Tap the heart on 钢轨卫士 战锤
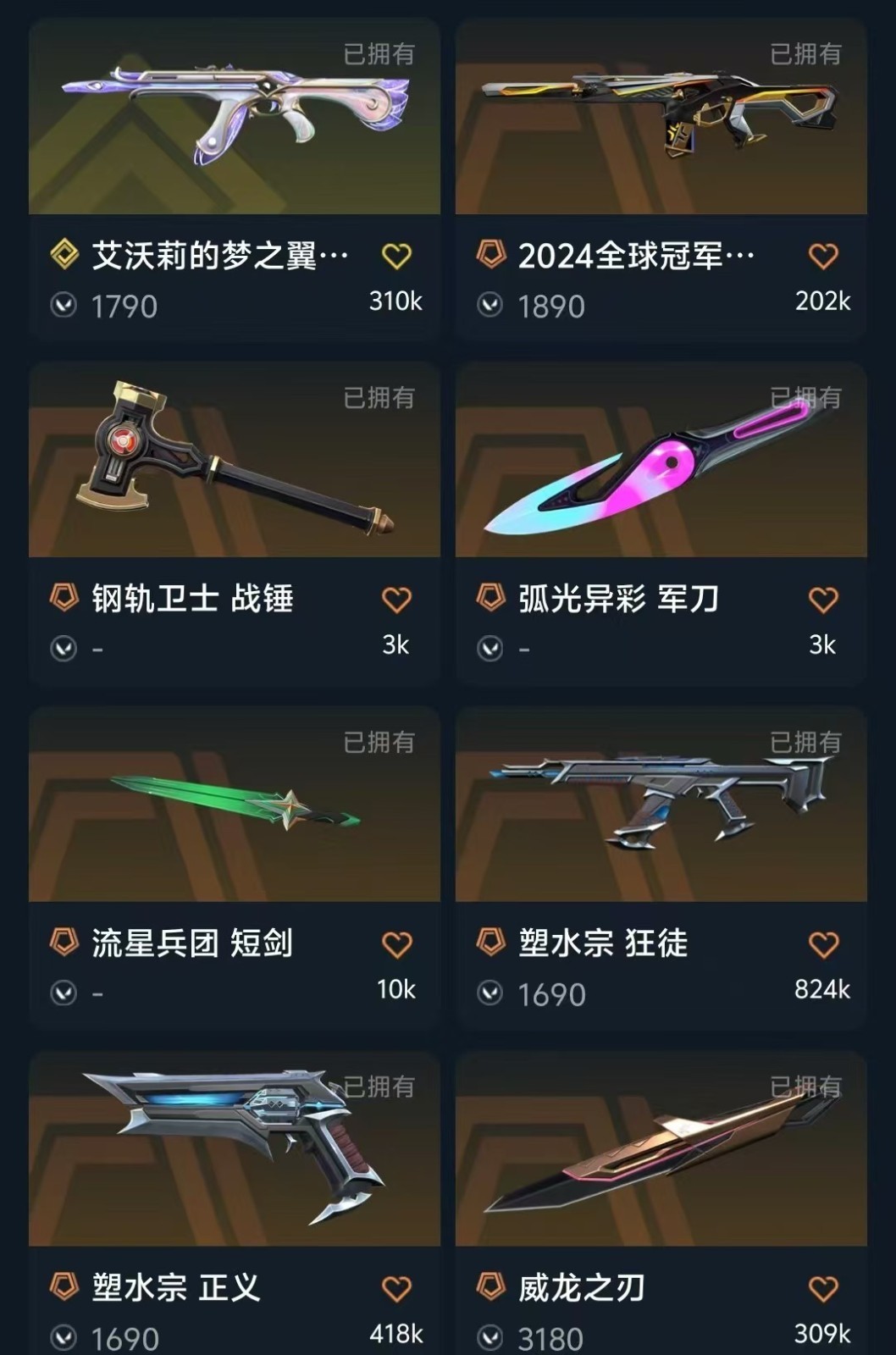Viewport: 896px width, 1355px height. [x=396, y=600]
